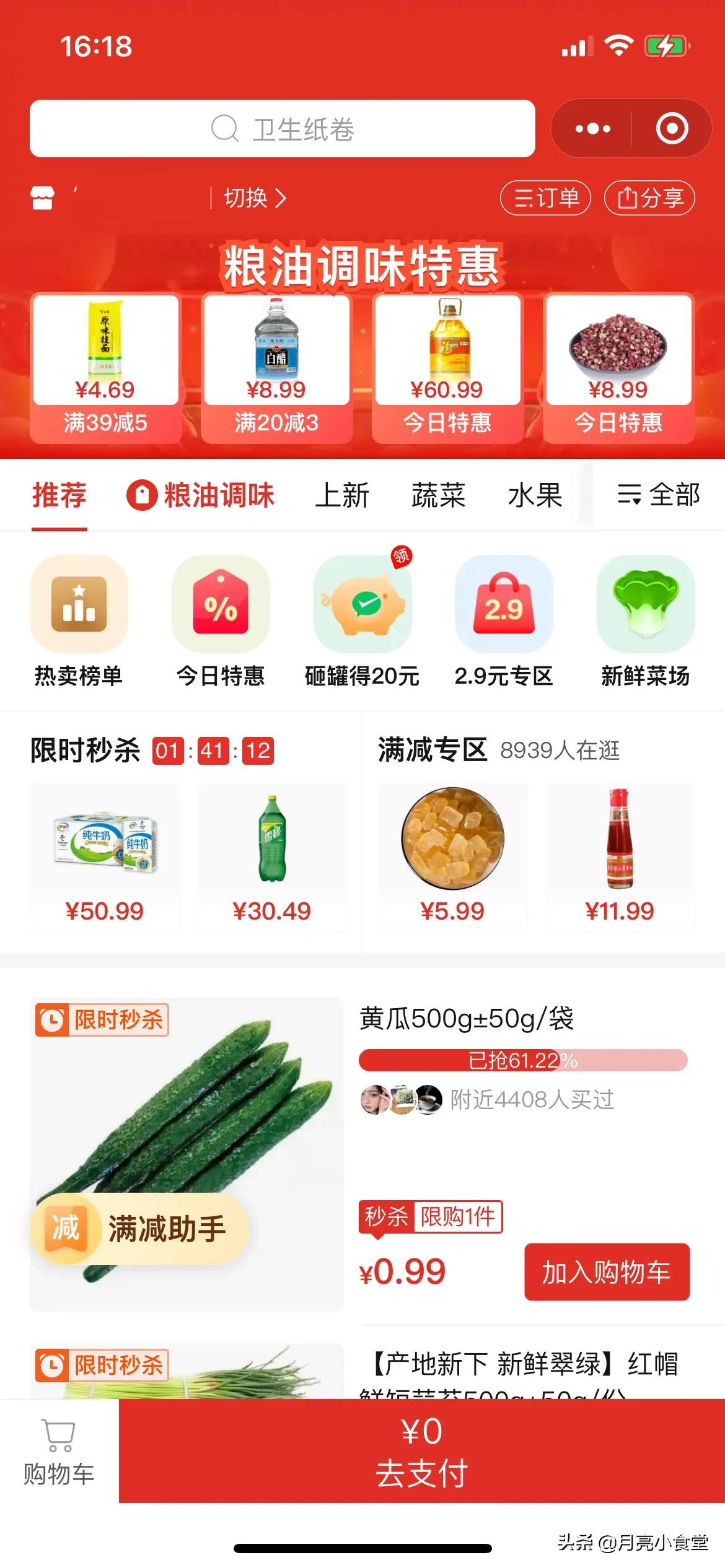The width and height of the screenshot is (725, 1568).
Task: Open the mini-program more options menu
Action: [x=592, y=128]
